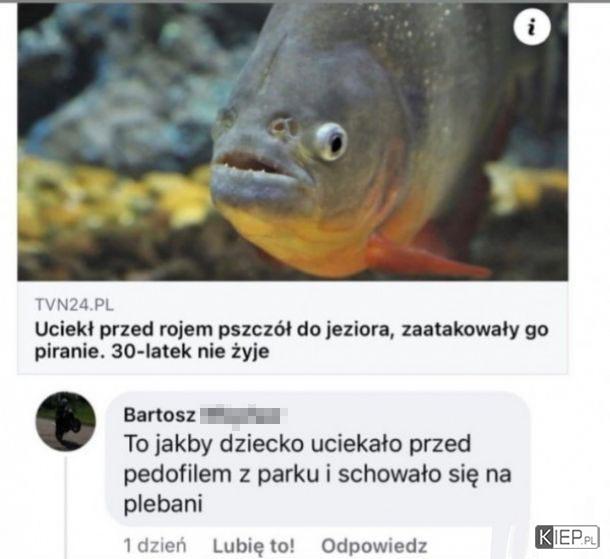
Task: Open commenter Bartosz's profile name
Action: pos(160,414)
